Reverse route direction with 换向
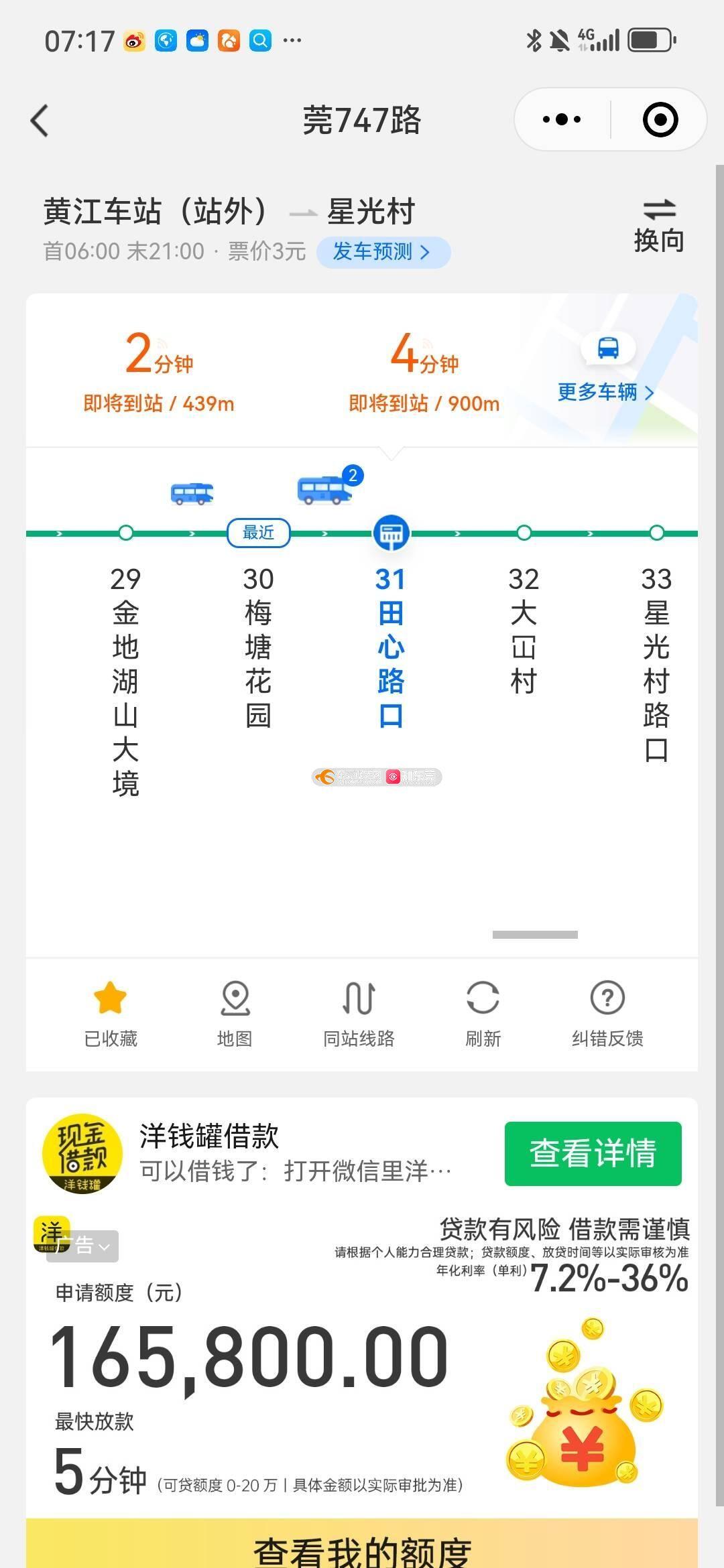The height and width of the screenshot is (1568, 724). 659,226
